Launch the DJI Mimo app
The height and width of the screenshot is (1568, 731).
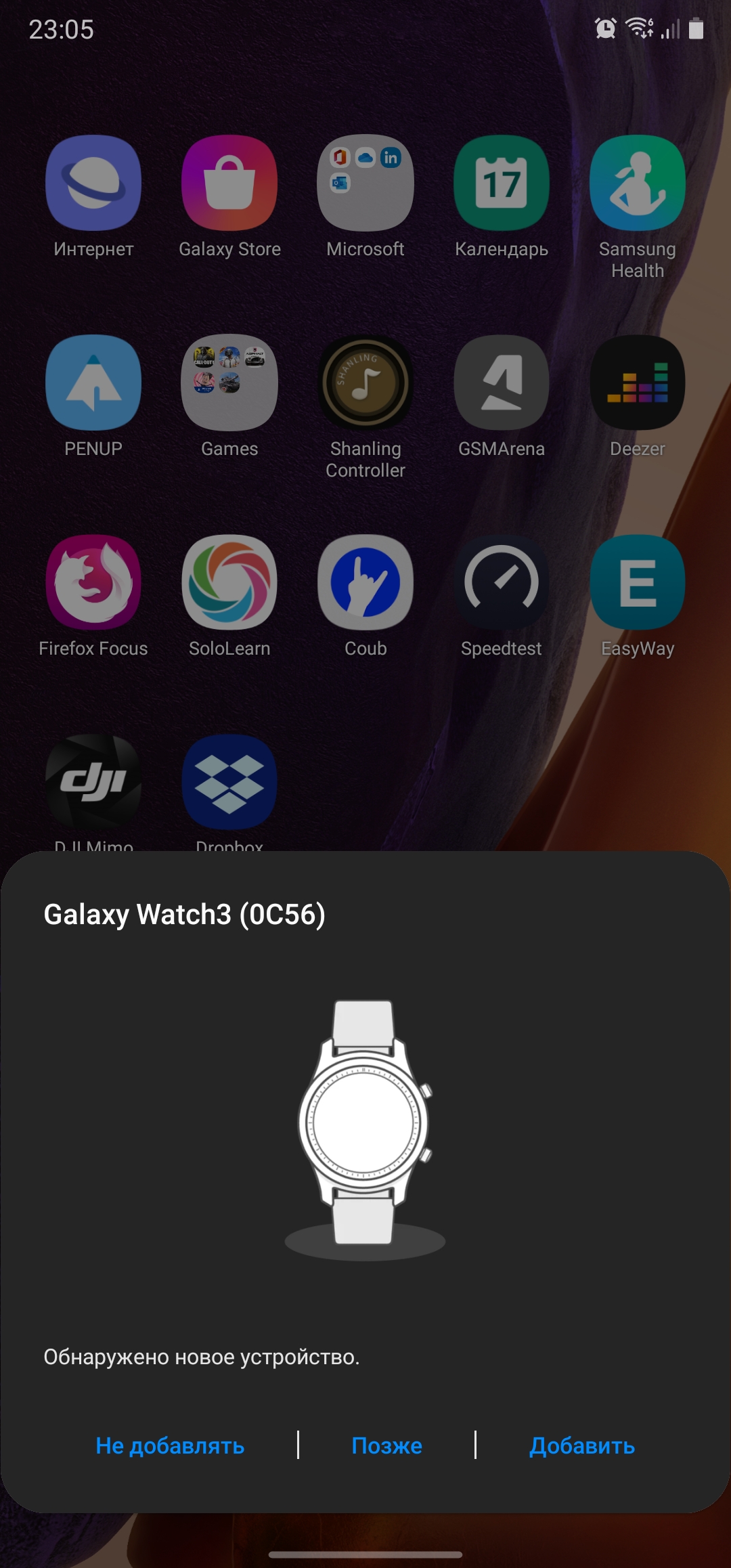93,782
